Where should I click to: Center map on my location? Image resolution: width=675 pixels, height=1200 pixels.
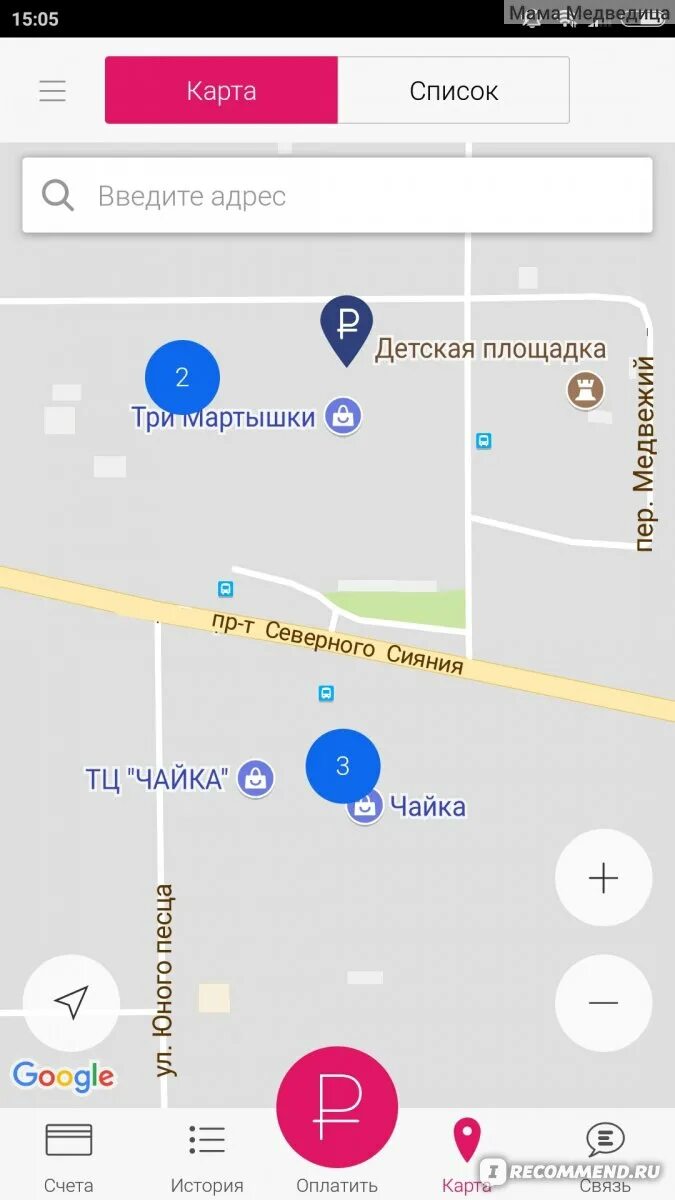click(71, 1002)
